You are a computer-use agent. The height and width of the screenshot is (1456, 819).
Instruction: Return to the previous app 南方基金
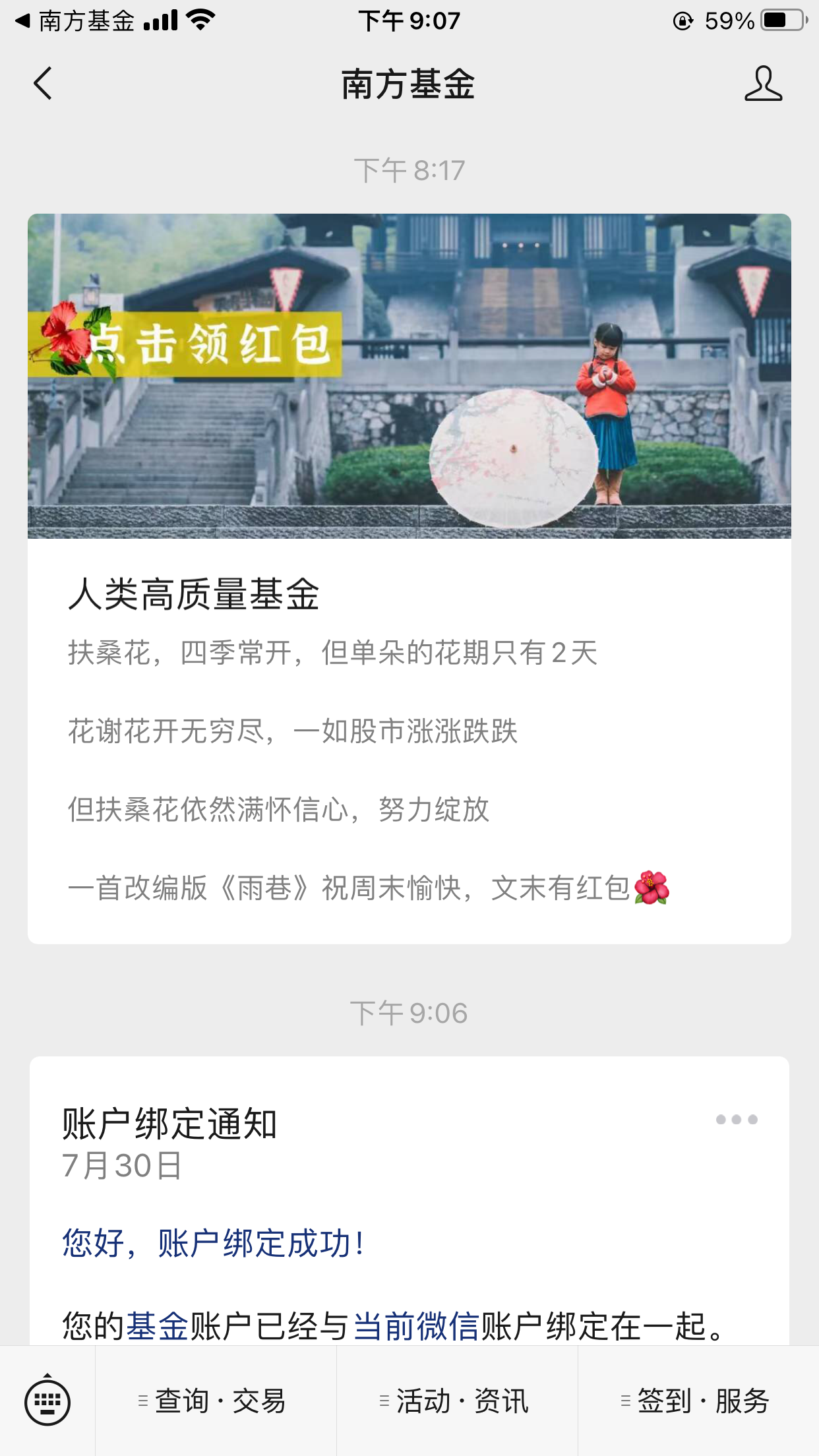coord(76,21)
